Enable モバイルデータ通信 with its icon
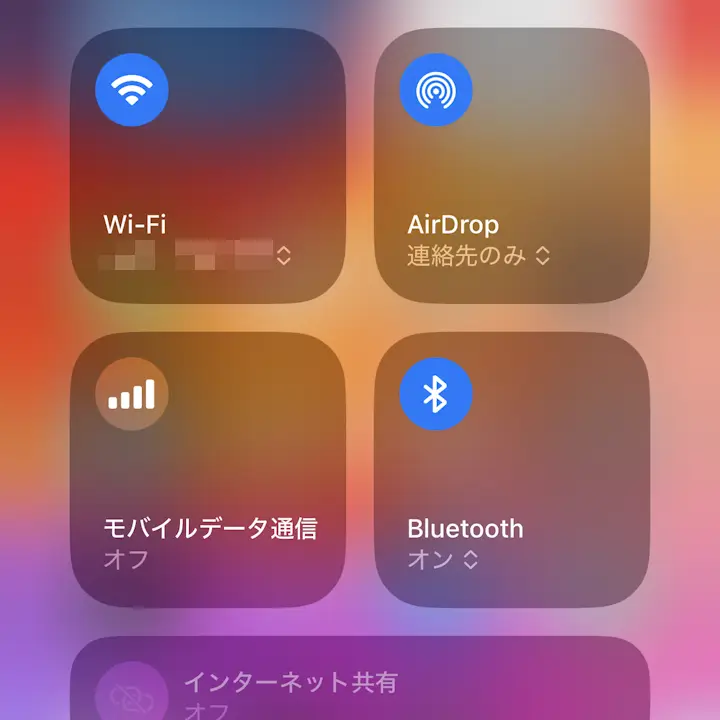The height and width of the screenshot is (720, 720). 132,395
